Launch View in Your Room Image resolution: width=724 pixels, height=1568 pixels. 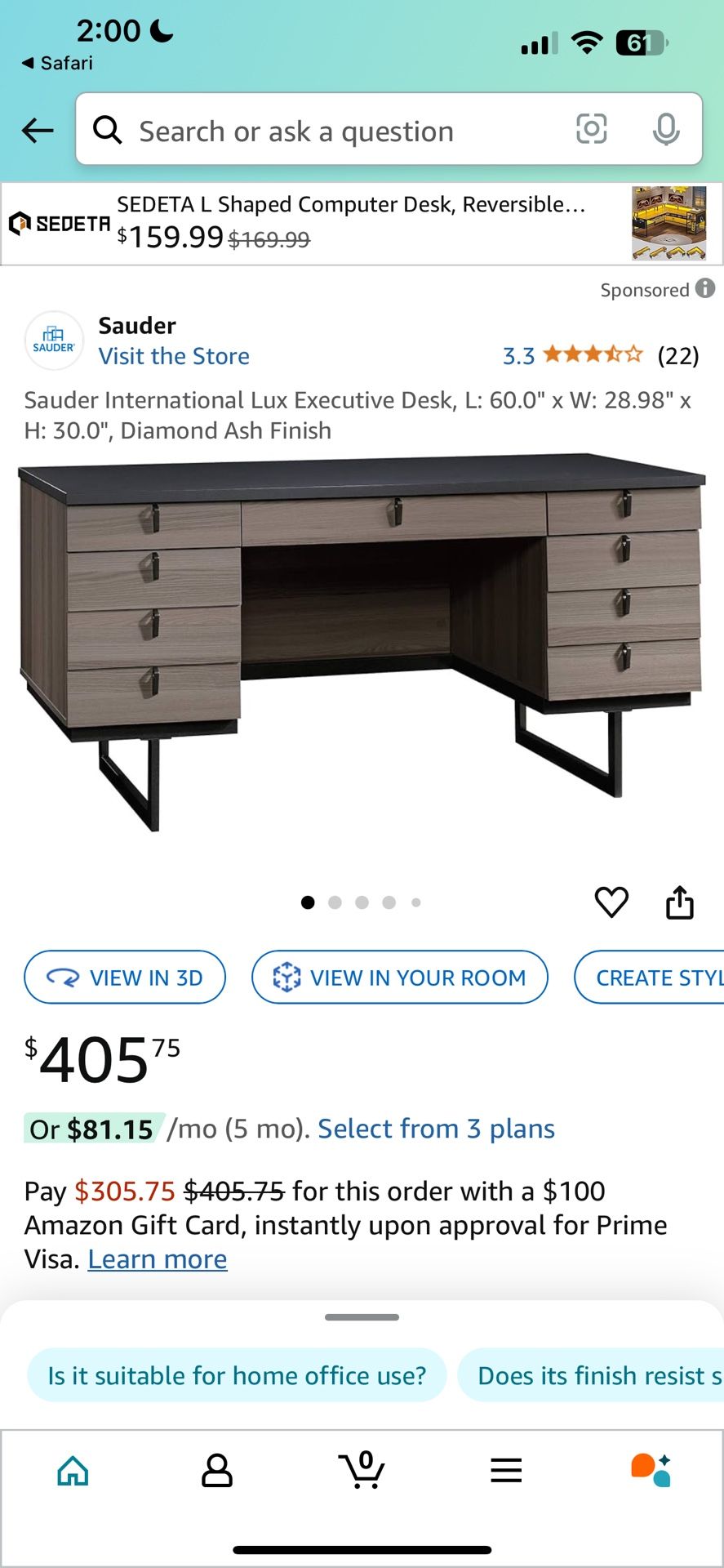[x=400, y=977]
